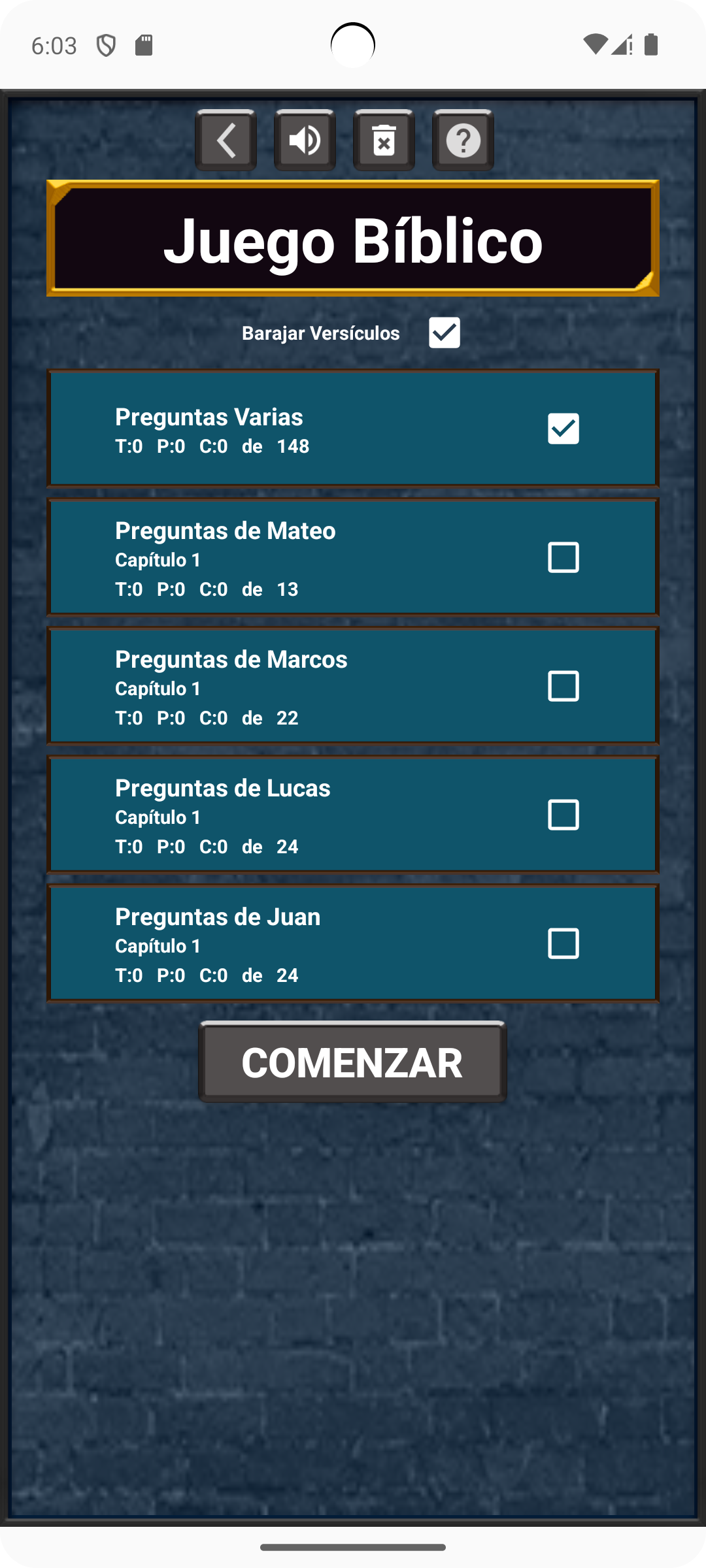Image resolution: width=706 pixels, height=1568 pixels.
Task: Go back using the arrow button
Action: tap(226, 140)
